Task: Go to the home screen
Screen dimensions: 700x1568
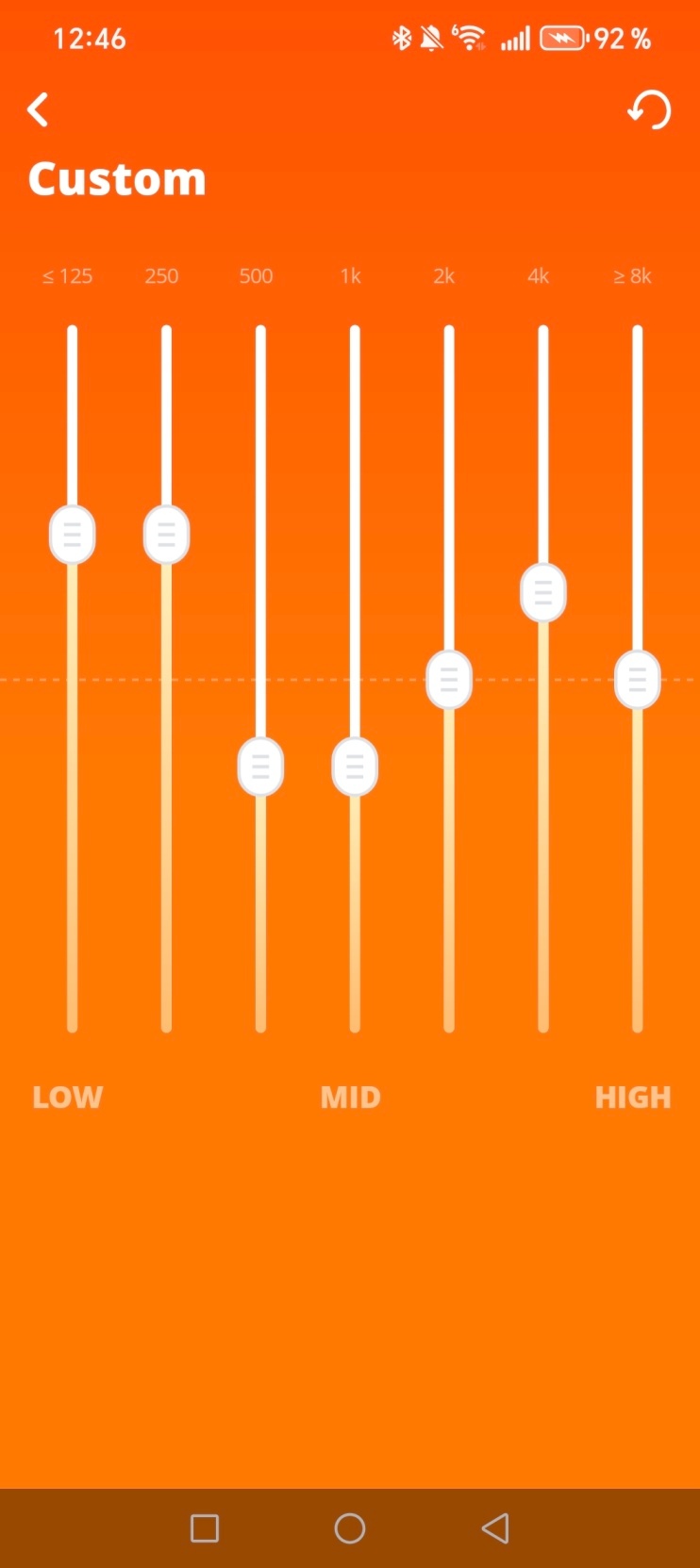Action: [x=350, y=1528]
